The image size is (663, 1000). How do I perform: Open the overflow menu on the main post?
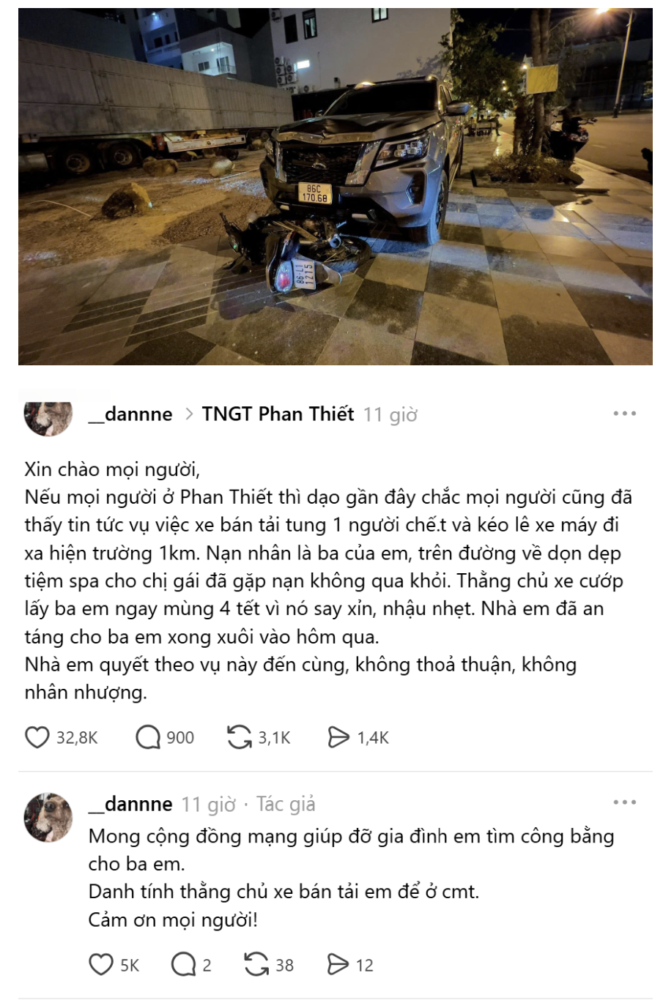tap(625, 414)
